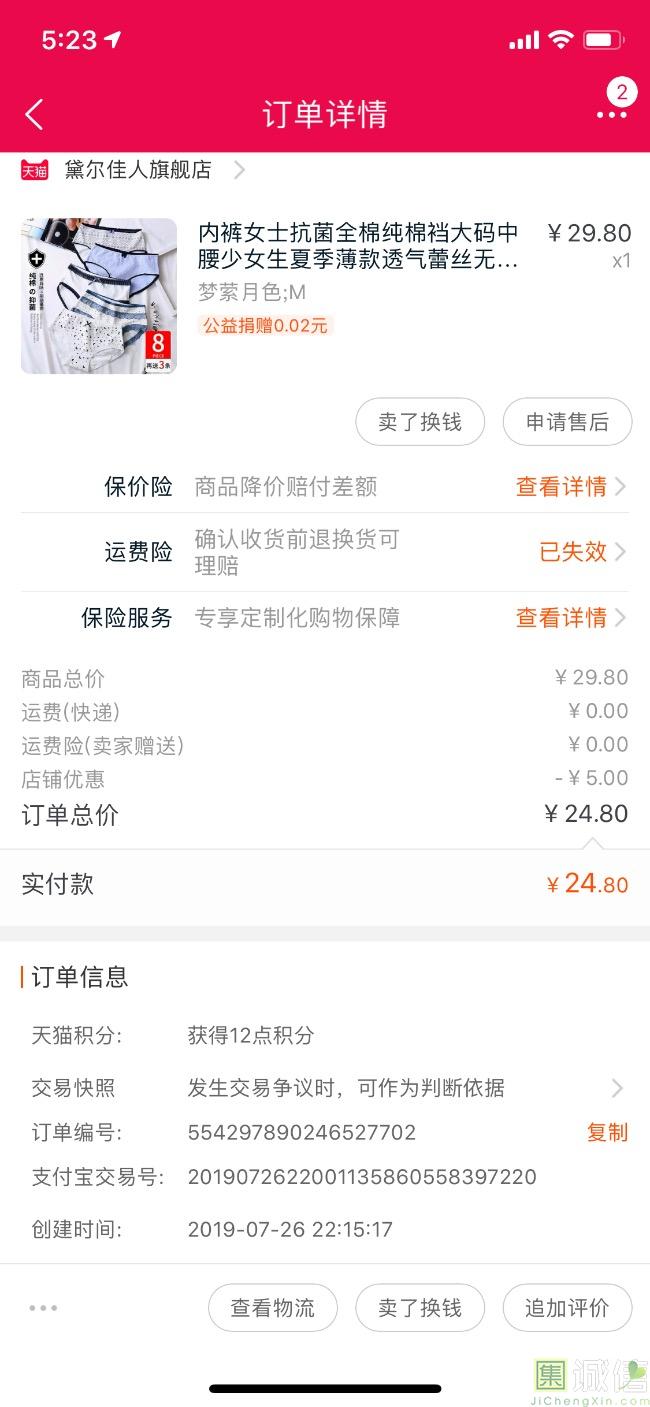Tap 卖了换钱 in the bottom bar
This screenshot has width=650, height=1407.
(420, 1308)
